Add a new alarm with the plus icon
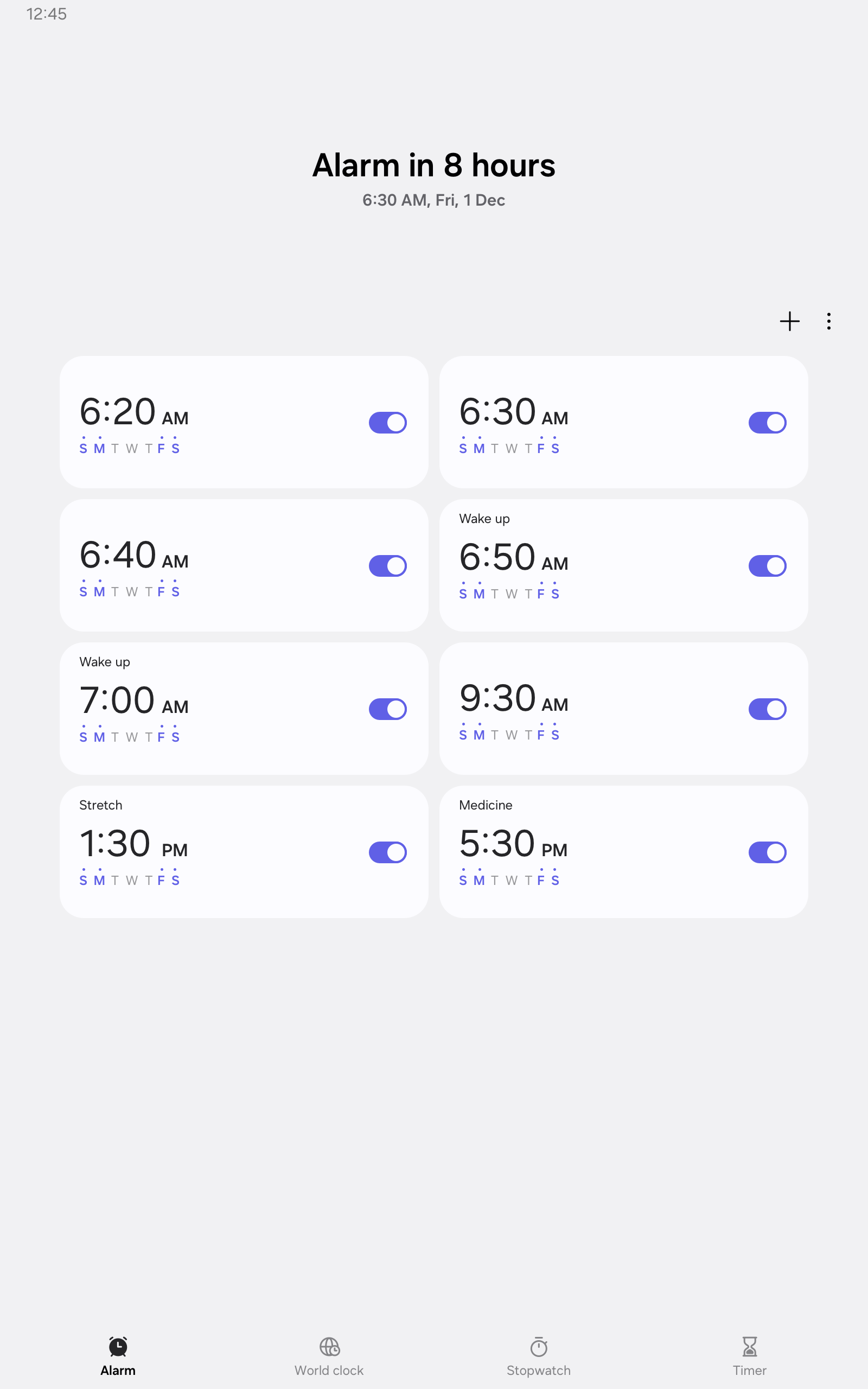Viewport: 868px width, 1389px height. pyautogui.click(x=790, y=321)
